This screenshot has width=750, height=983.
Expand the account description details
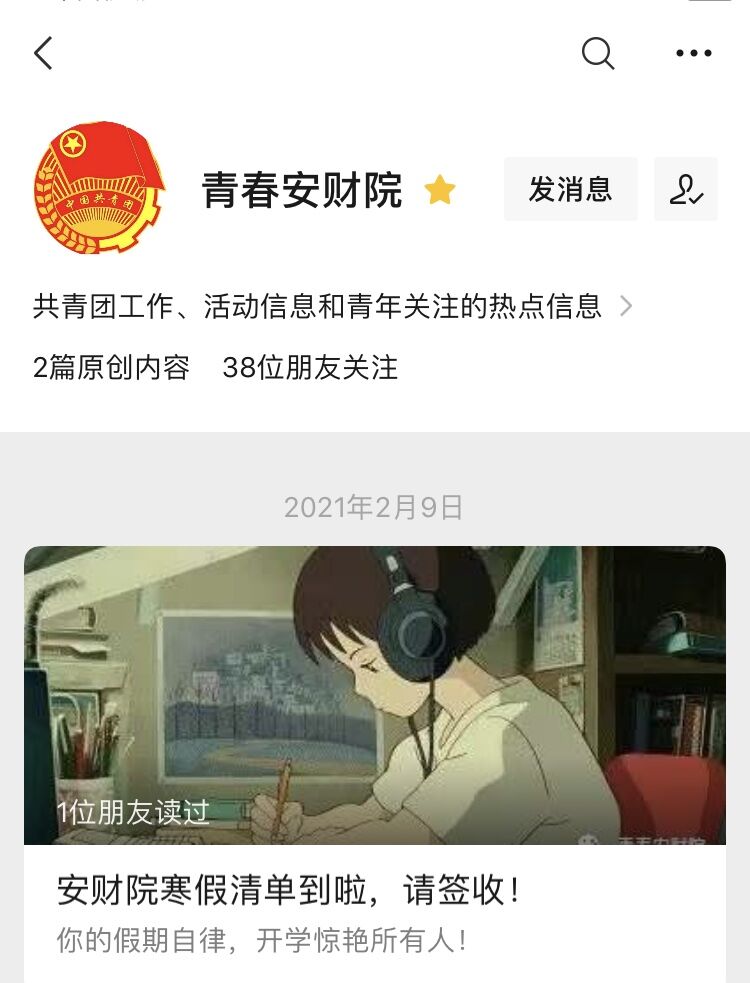(x=627, y=306)
